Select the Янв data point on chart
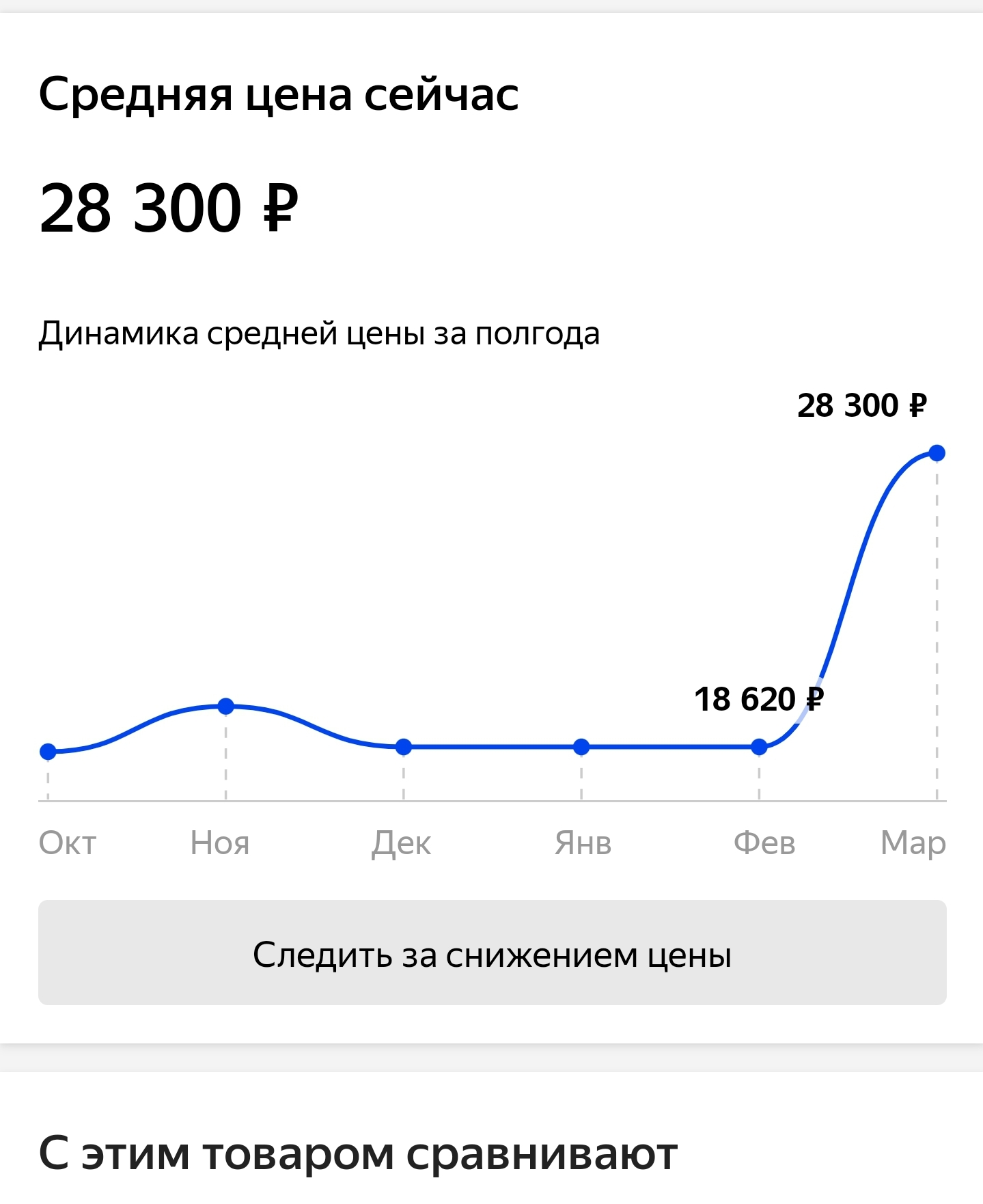 581,747
